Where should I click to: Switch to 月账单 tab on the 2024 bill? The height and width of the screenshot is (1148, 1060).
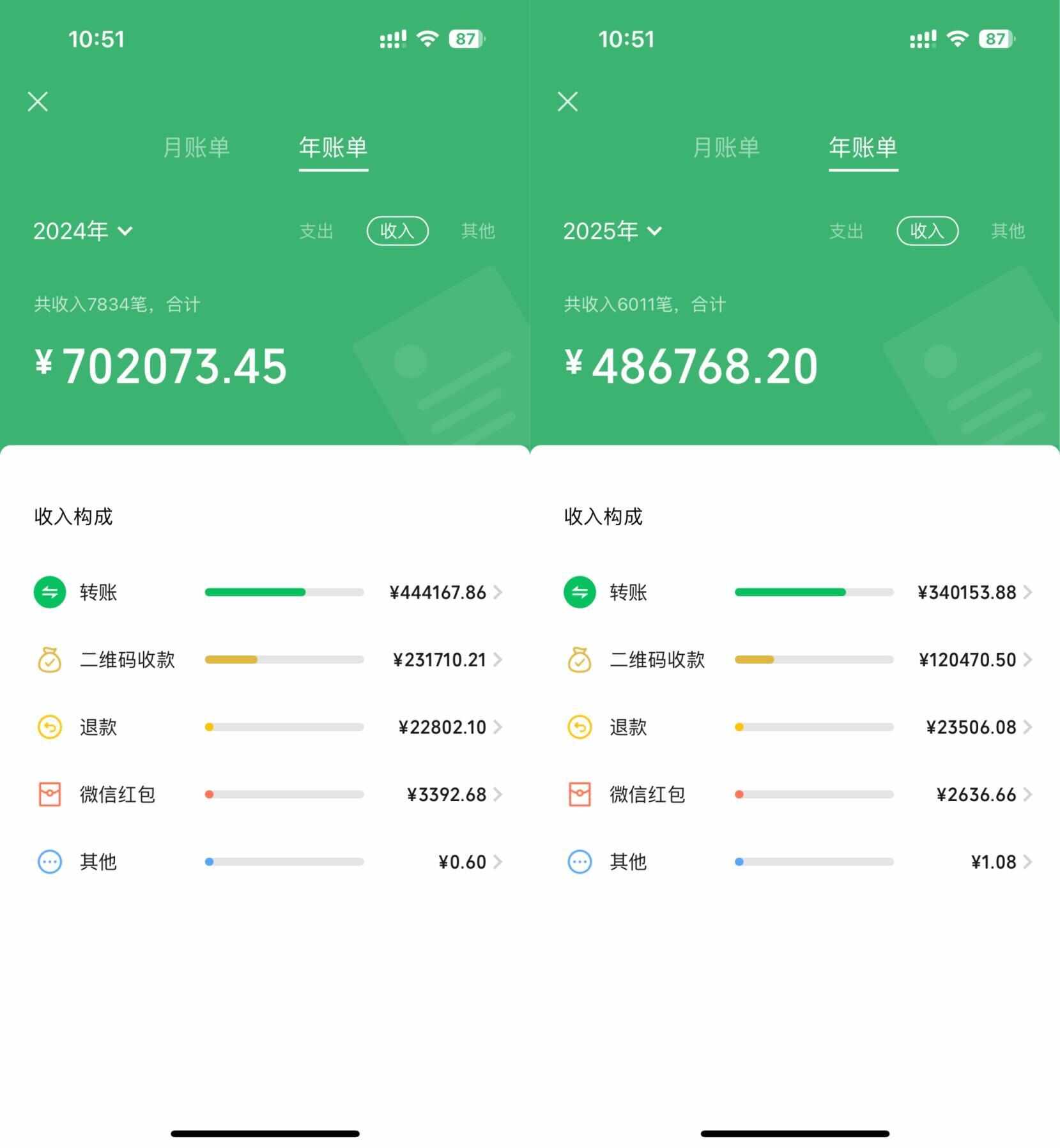196,148
